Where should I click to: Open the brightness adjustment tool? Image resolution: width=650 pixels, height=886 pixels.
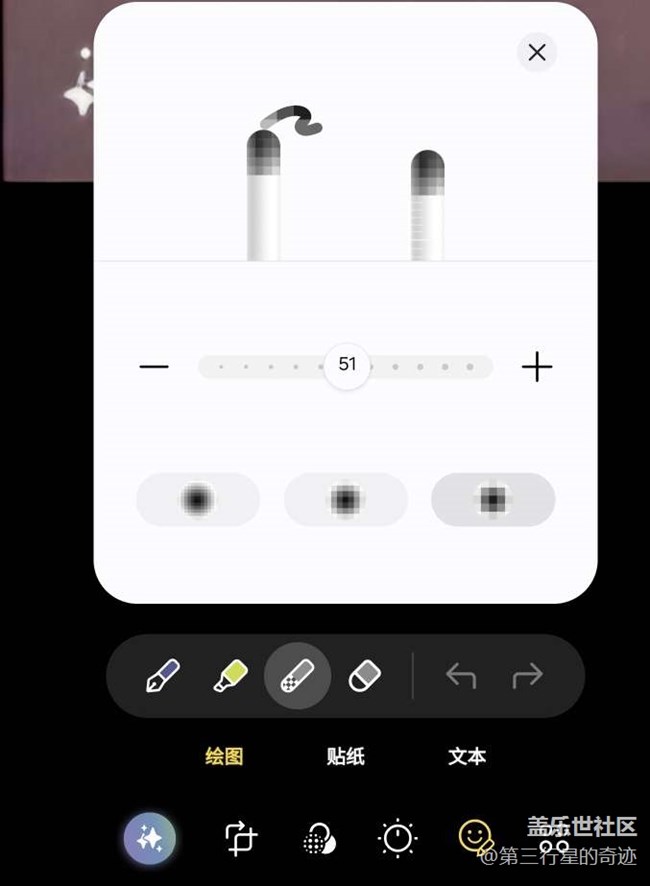click(398, 838)
